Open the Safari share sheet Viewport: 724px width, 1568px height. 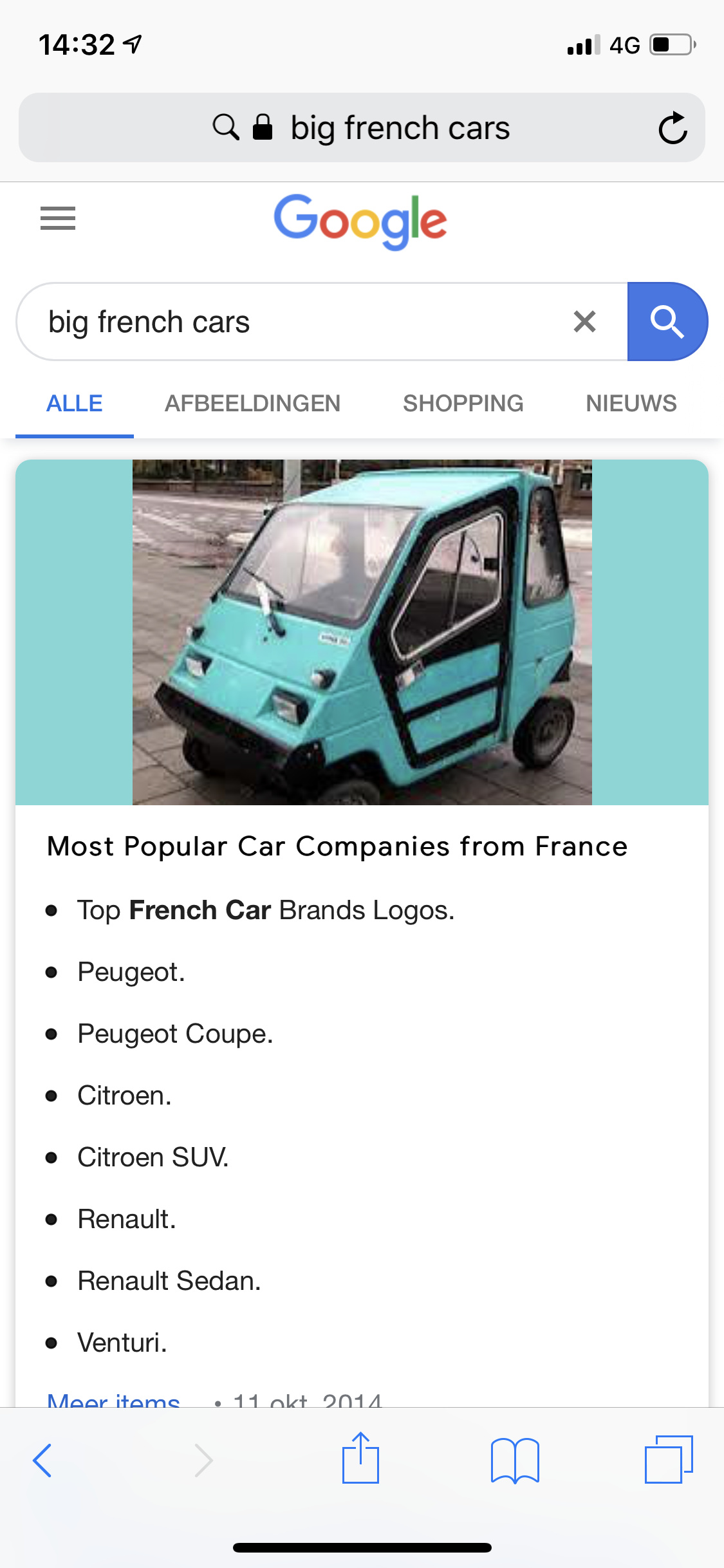[x=360, y=1458]
